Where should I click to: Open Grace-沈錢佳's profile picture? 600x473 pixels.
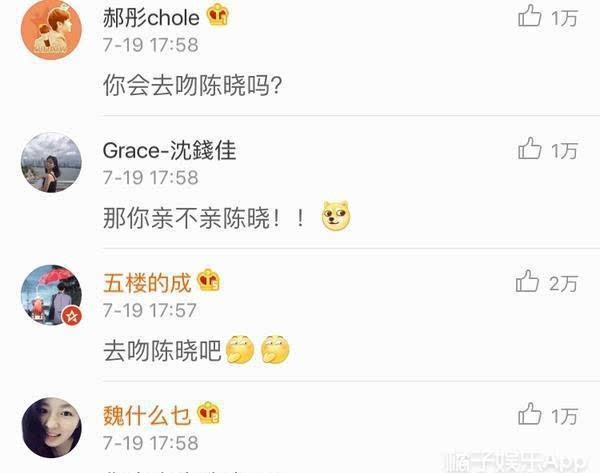pyautogui.click(x=50, y=162)
